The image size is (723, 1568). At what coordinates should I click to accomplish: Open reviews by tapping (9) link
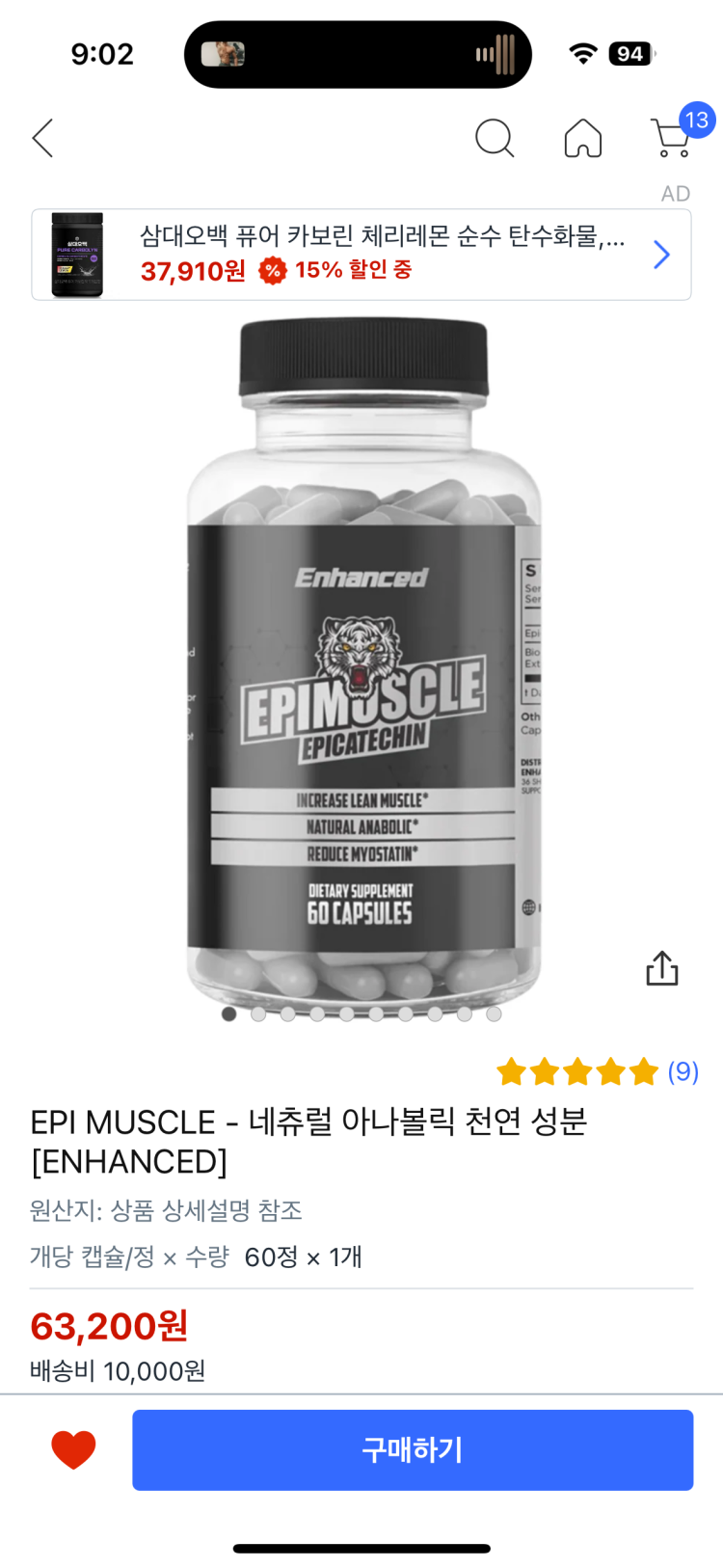[683, 1072]
